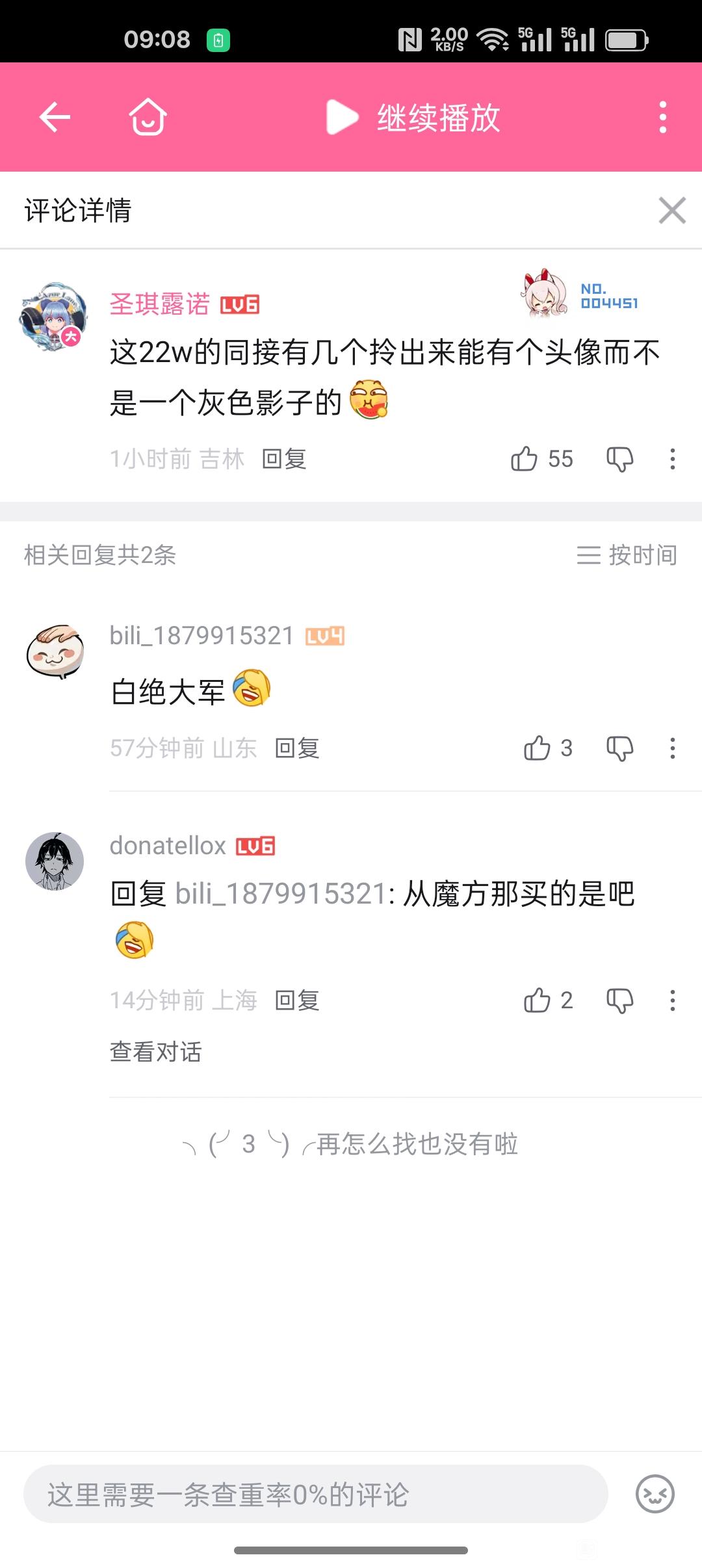Reply to 圣琪露诺's comment

pyautogui.click(x=284, y=459)
